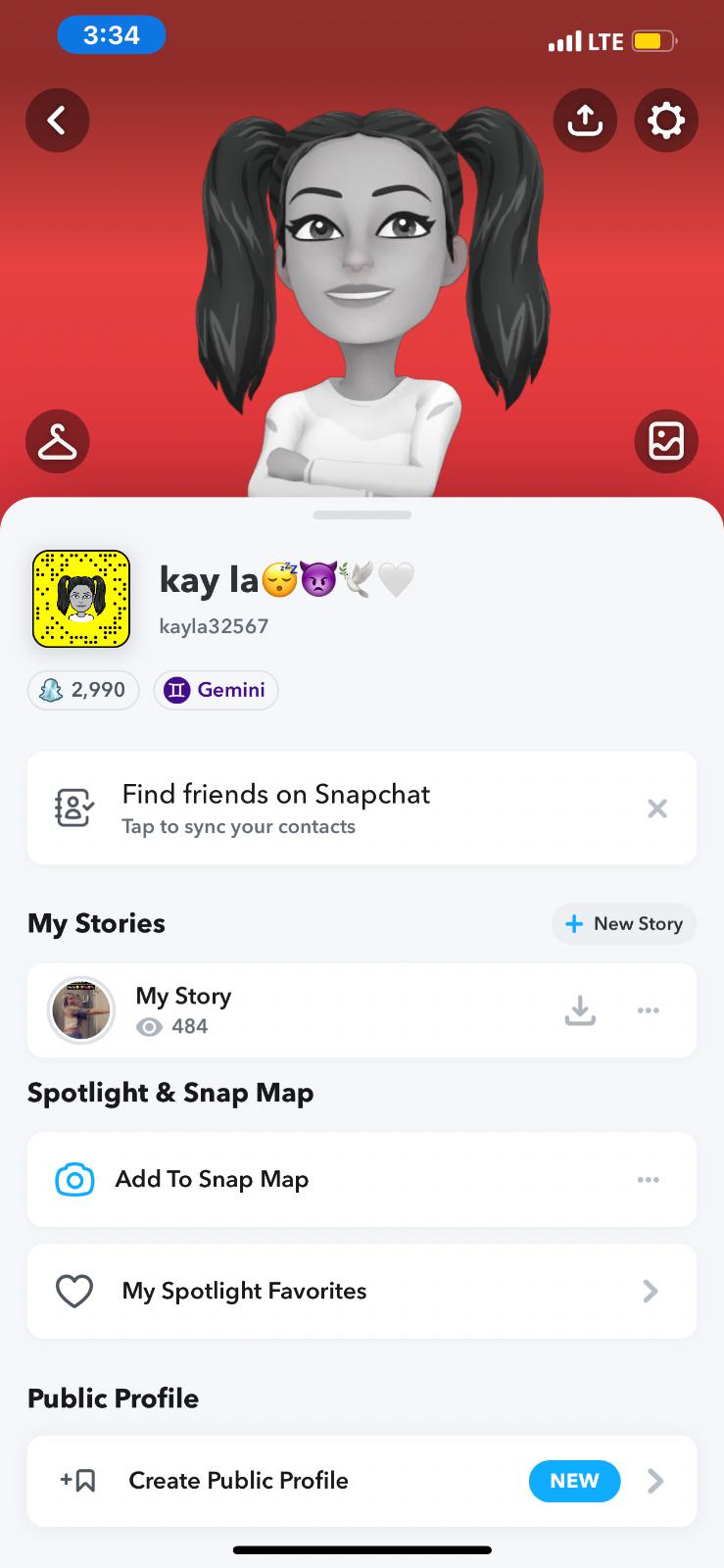Open more options for Snap Map
724x1568 pixels.
point(648,1179)
